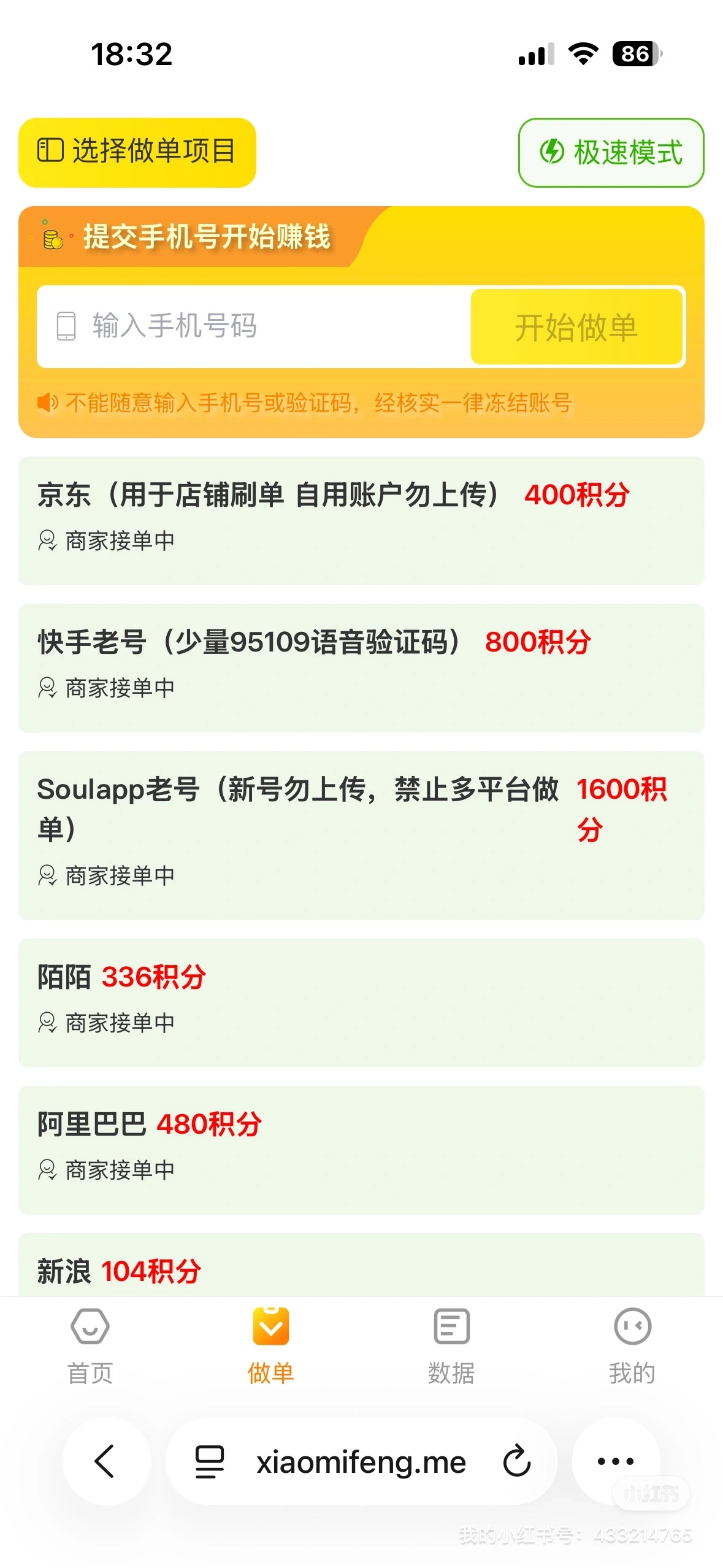Switch to the 做单 tab

270,1346
